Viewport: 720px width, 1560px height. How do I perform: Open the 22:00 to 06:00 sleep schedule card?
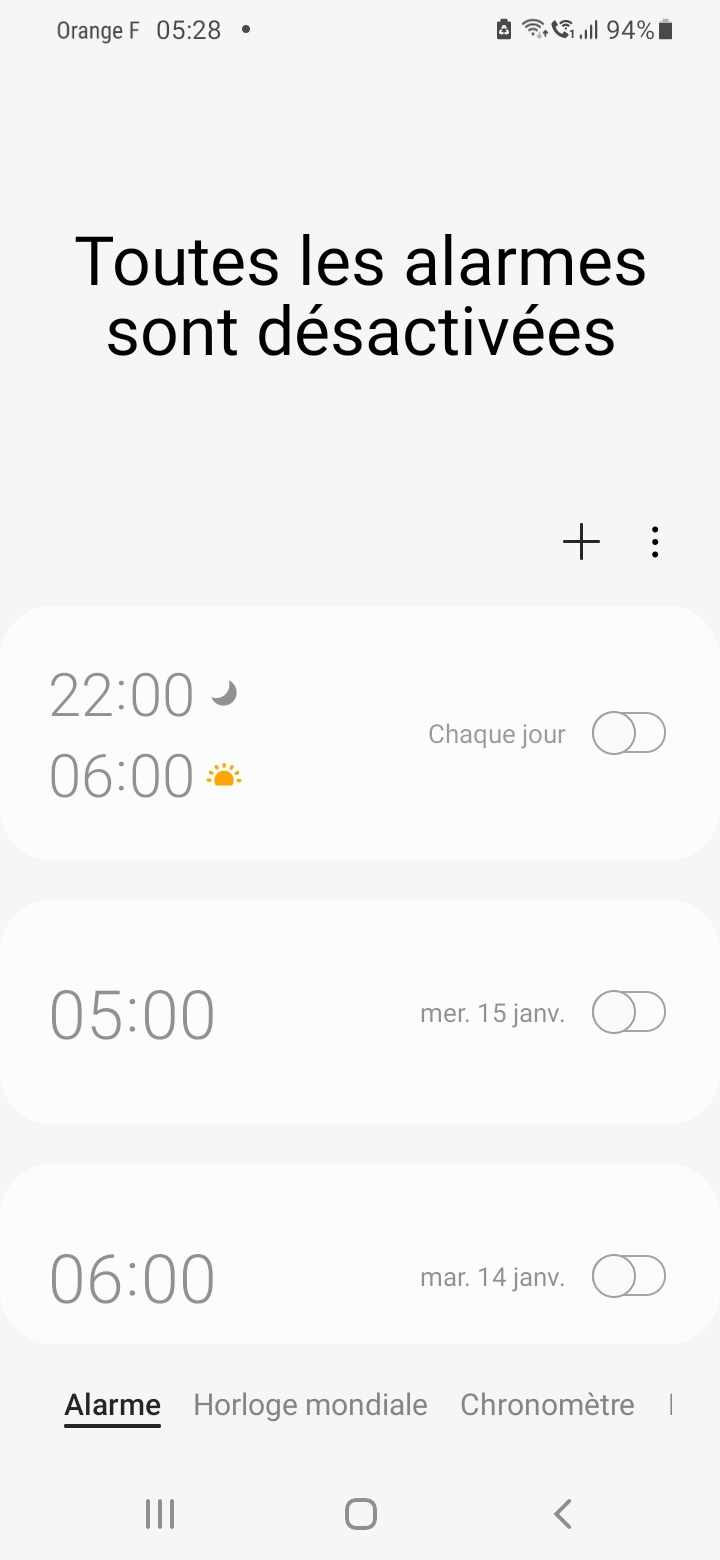click(x=250, y=734)
